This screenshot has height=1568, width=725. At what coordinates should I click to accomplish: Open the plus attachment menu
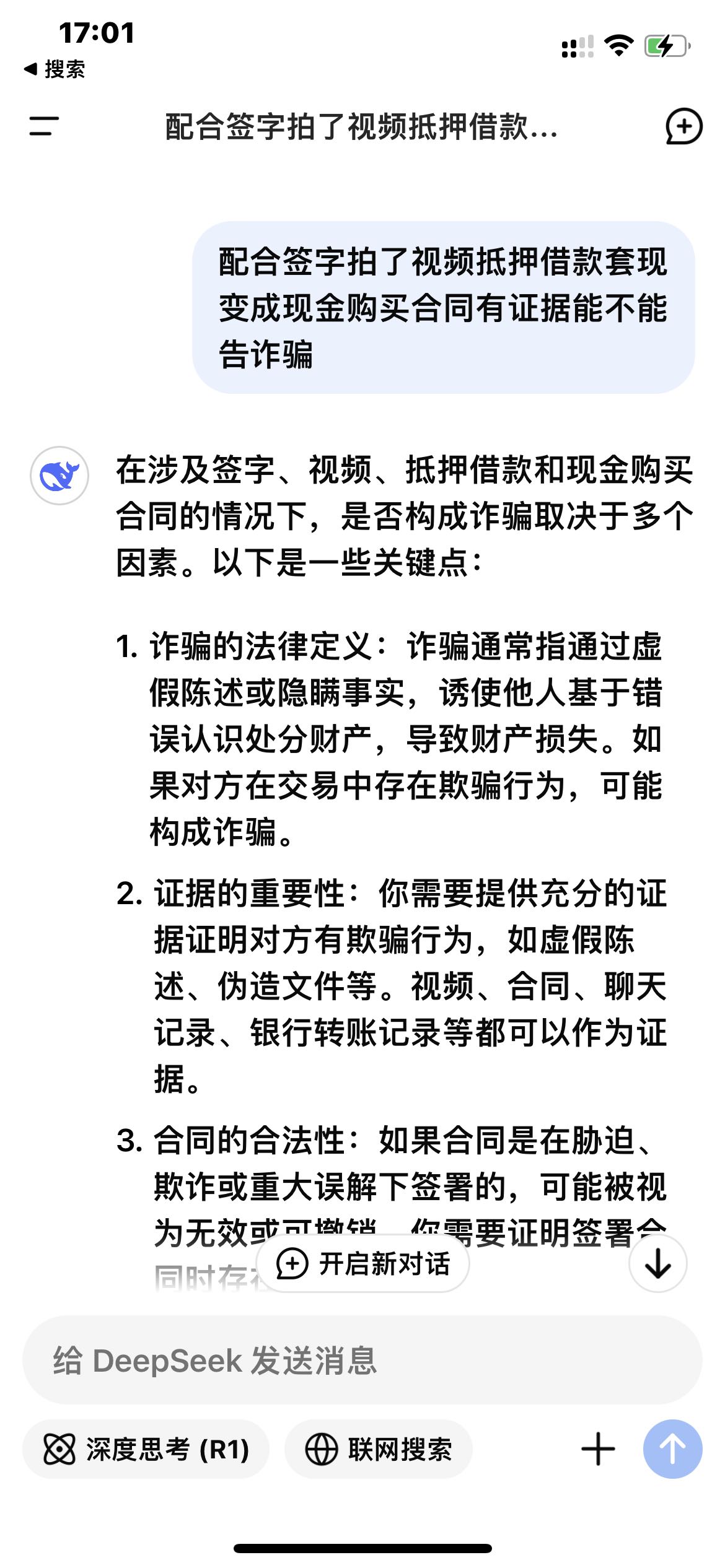[598, 1449]
